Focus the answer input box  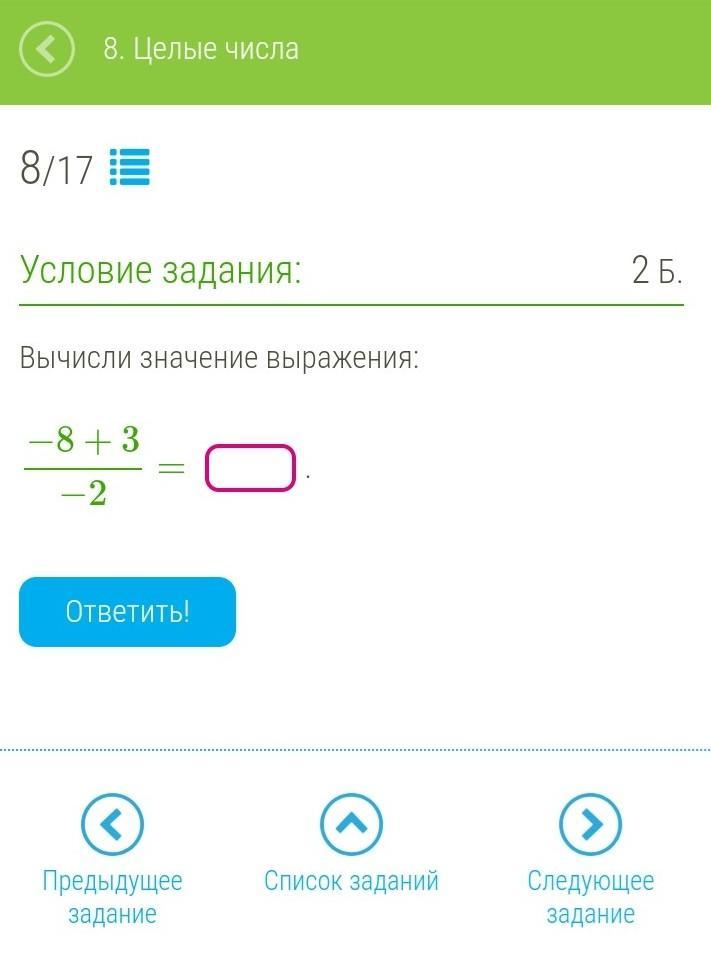point(250,468)
